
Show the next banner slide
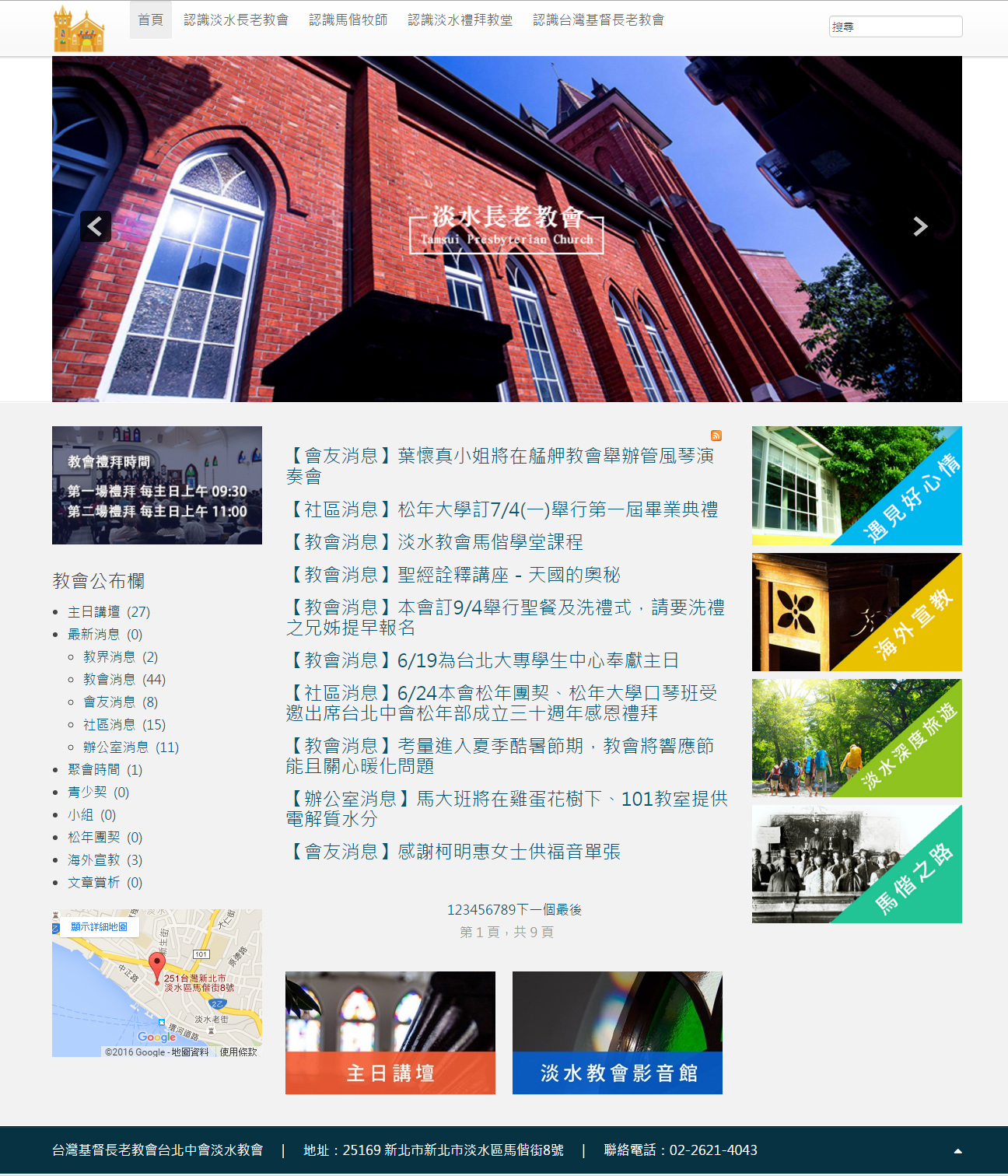[x=920, y=226]
